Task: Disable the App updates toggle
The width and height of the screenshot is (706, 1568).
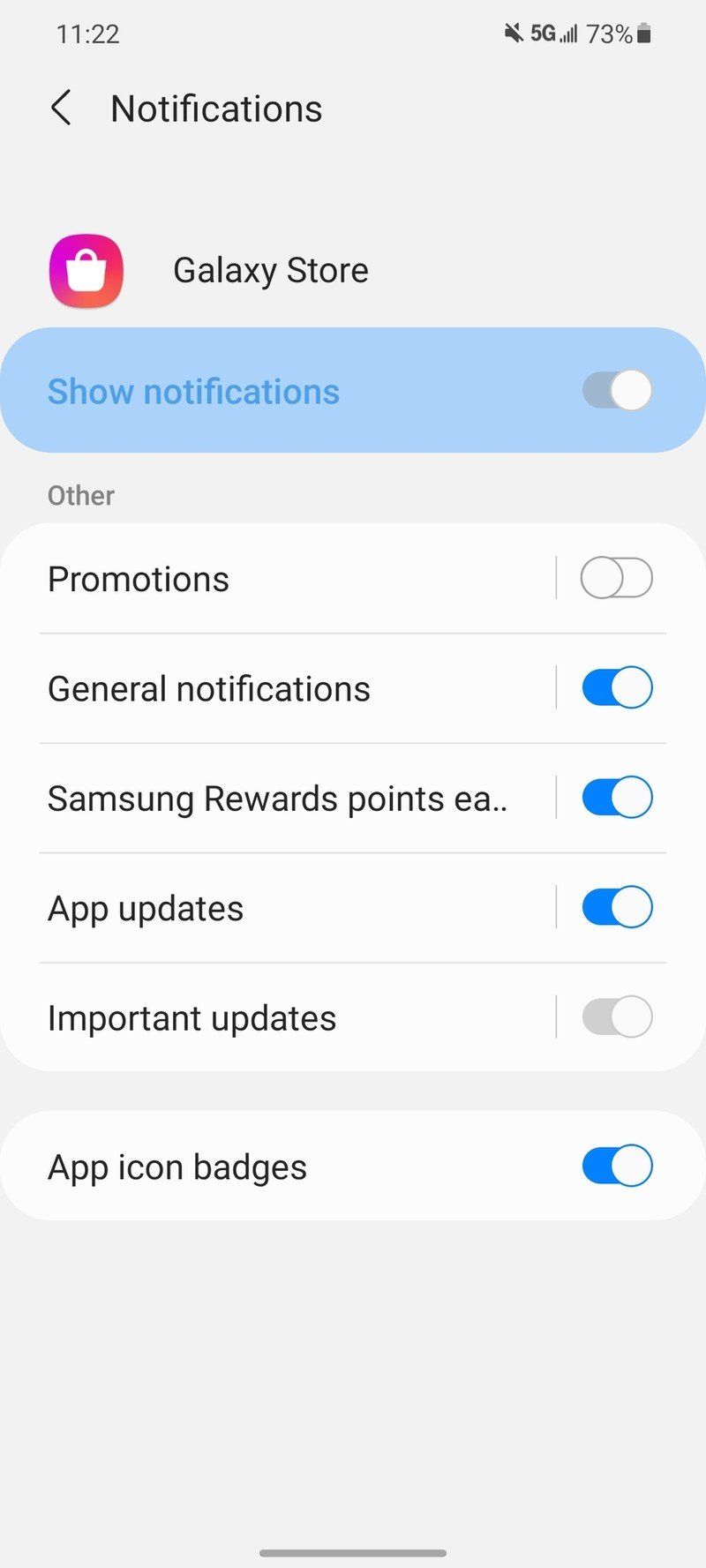Action: click(x=616, y=906)
